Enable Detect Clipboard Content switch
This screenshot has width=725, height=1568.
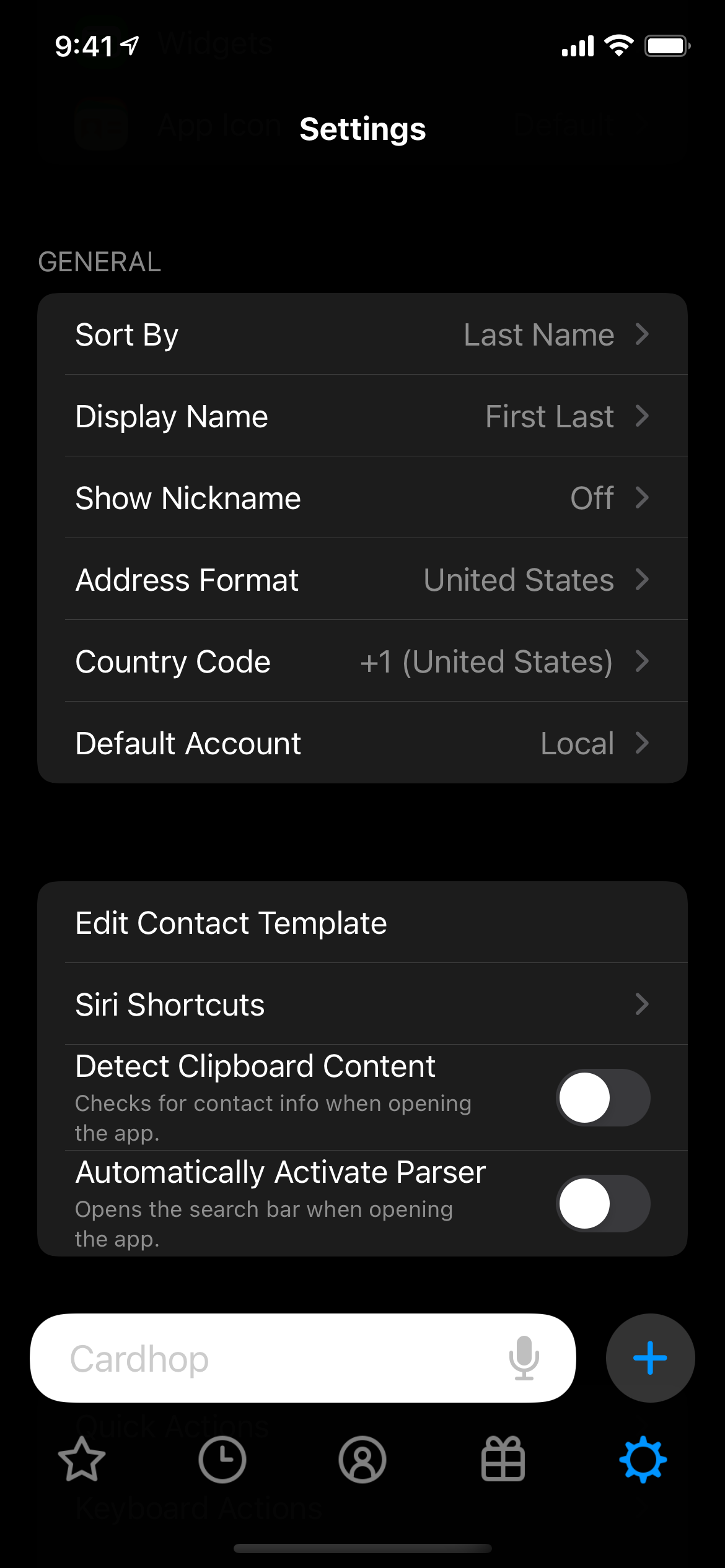point(603,1097)
